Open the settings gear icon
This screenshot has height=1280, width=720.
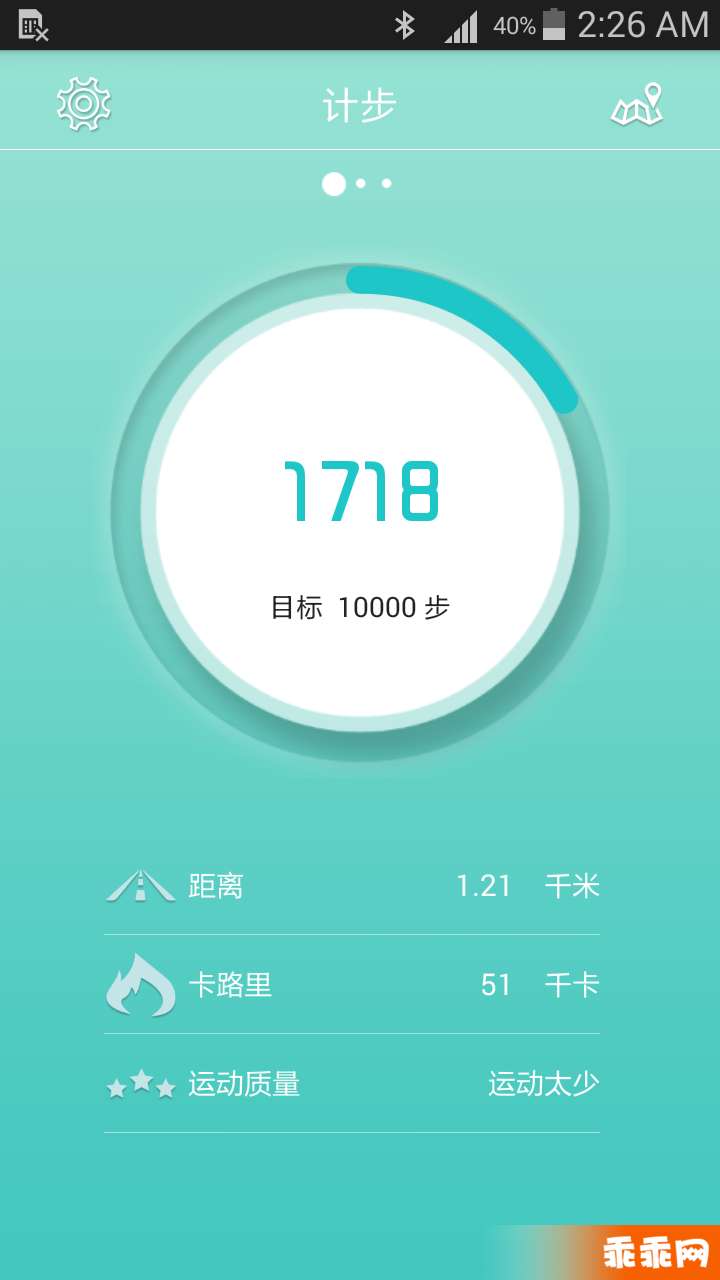tap(84, 104)
